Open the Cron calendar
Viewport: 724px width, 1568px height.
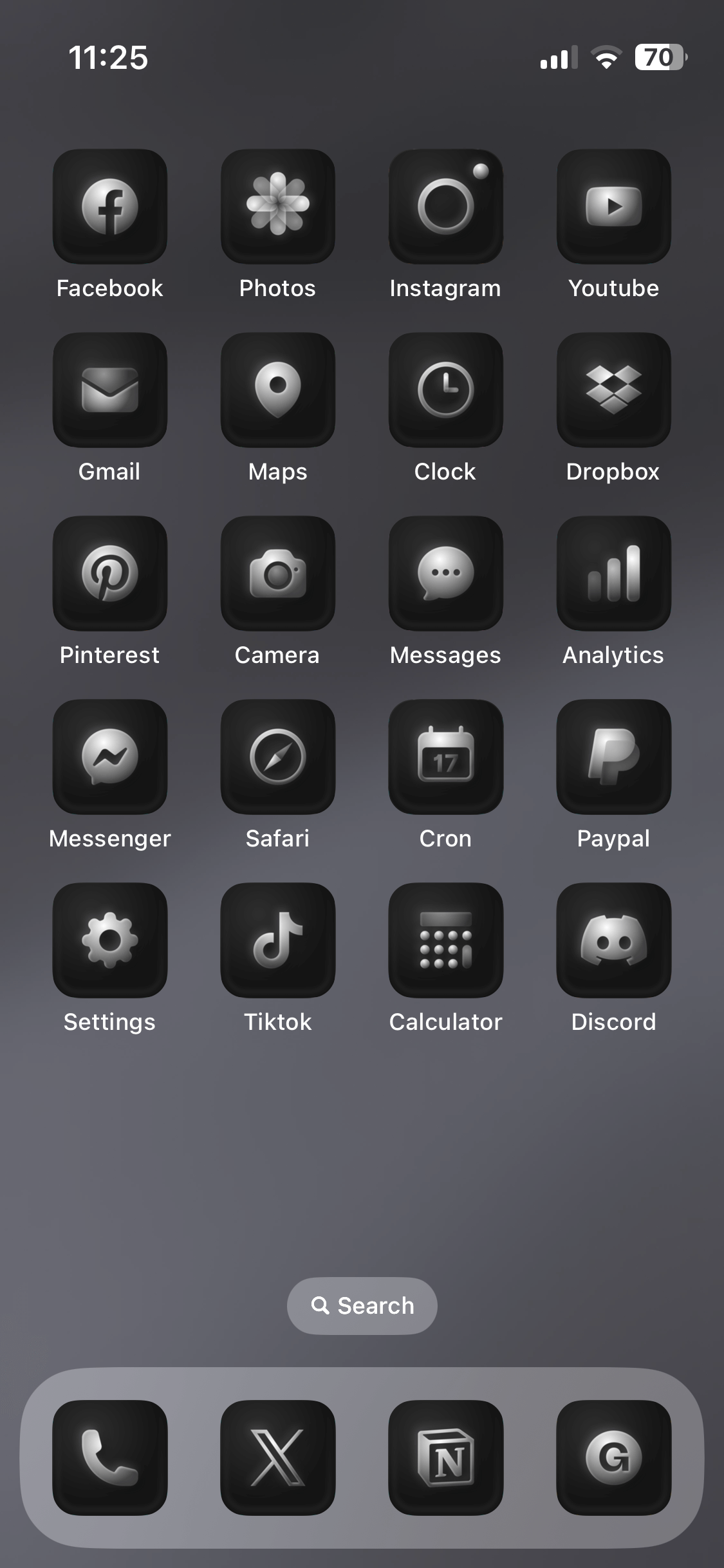(x=445, y=756)
